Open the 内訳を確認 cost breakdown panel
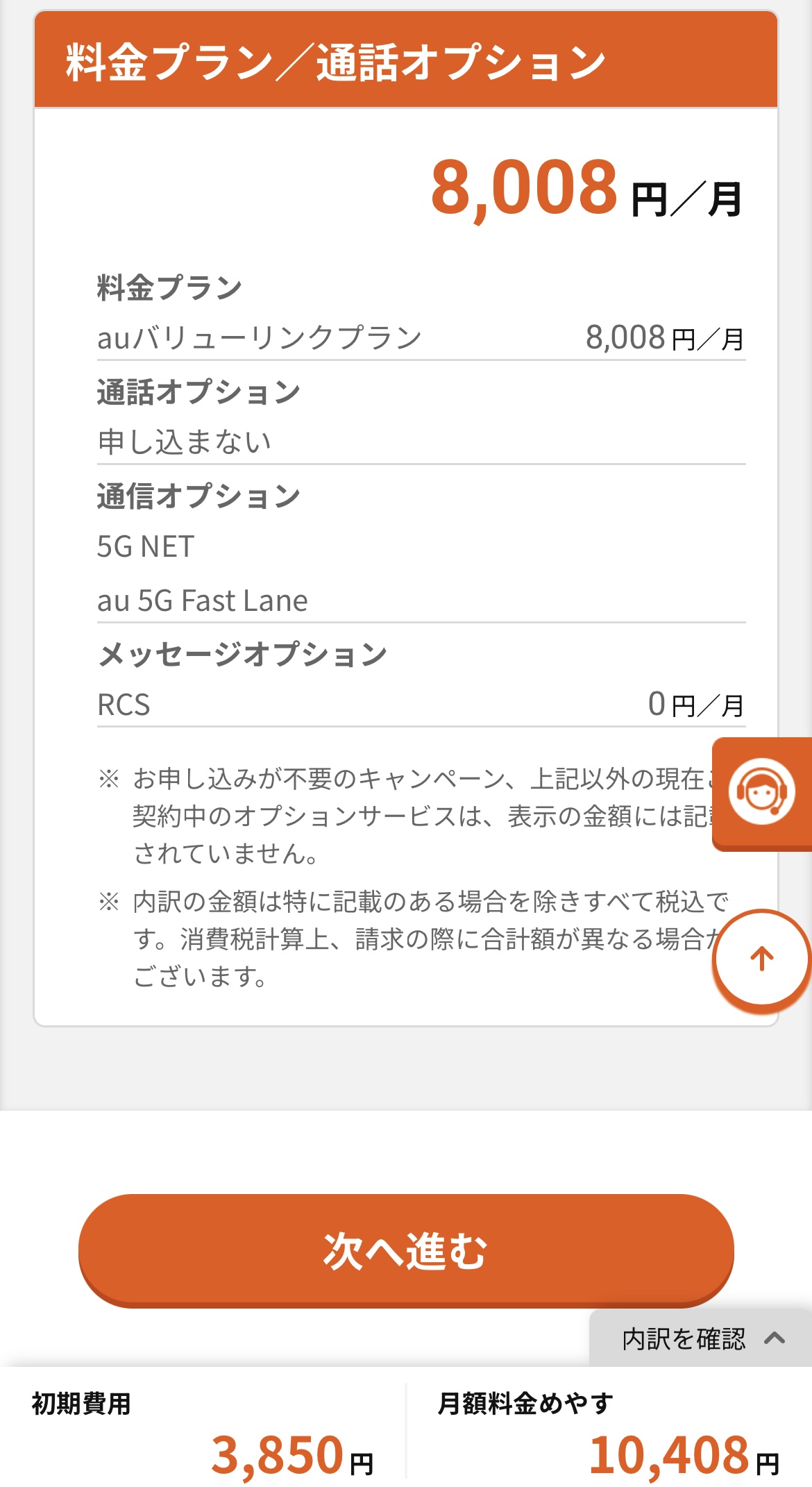812x1487 pixels. tap(684, 1338)
